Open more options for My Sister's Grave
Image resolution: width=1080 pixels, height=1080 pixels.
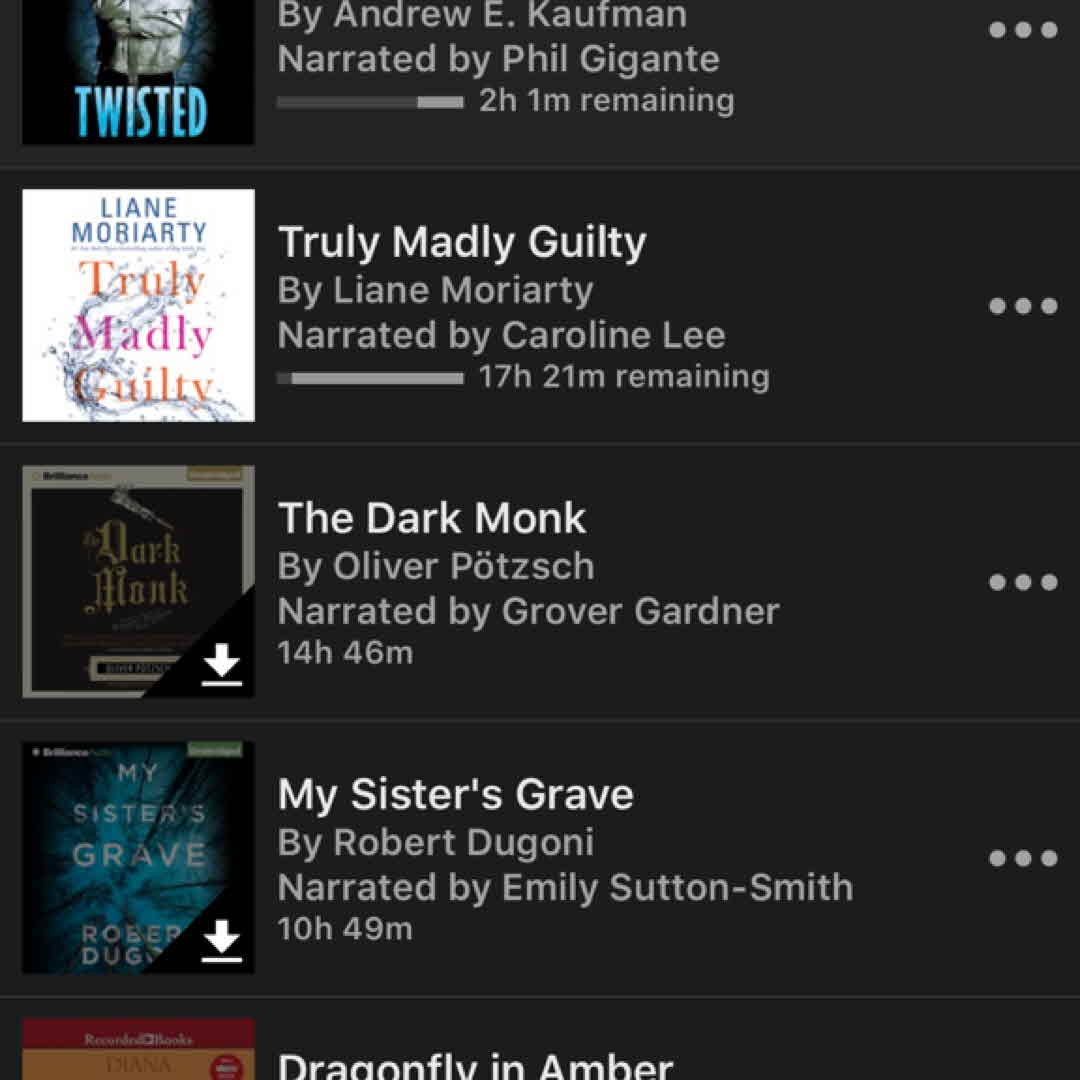click(1022, 858)
